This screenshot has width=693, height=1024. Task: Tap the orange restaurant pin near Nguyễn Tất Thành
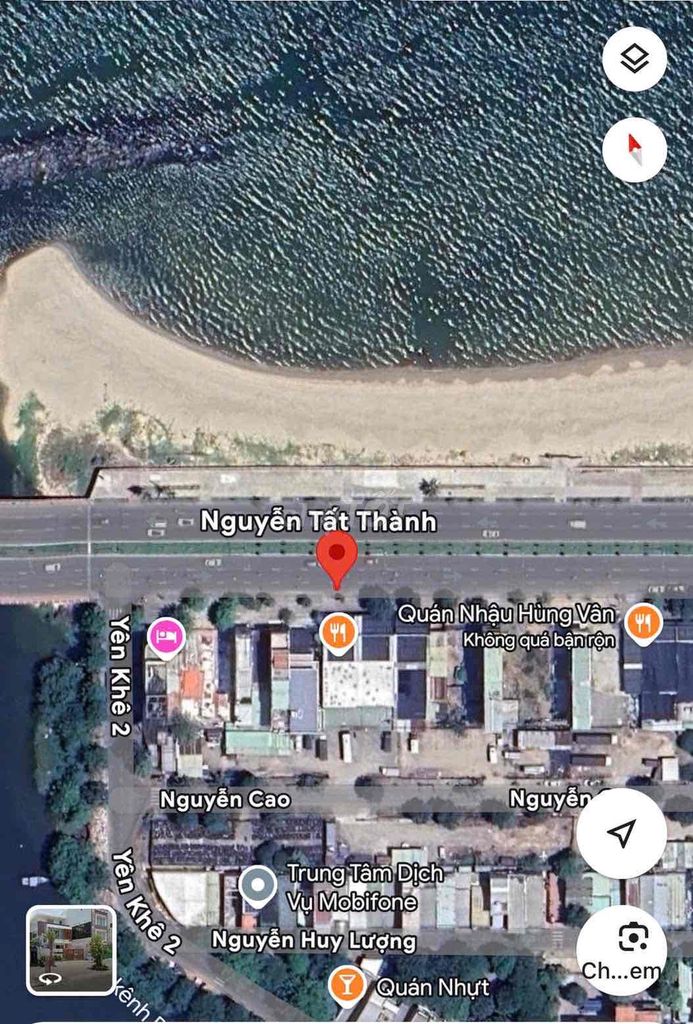coord(340,632)
